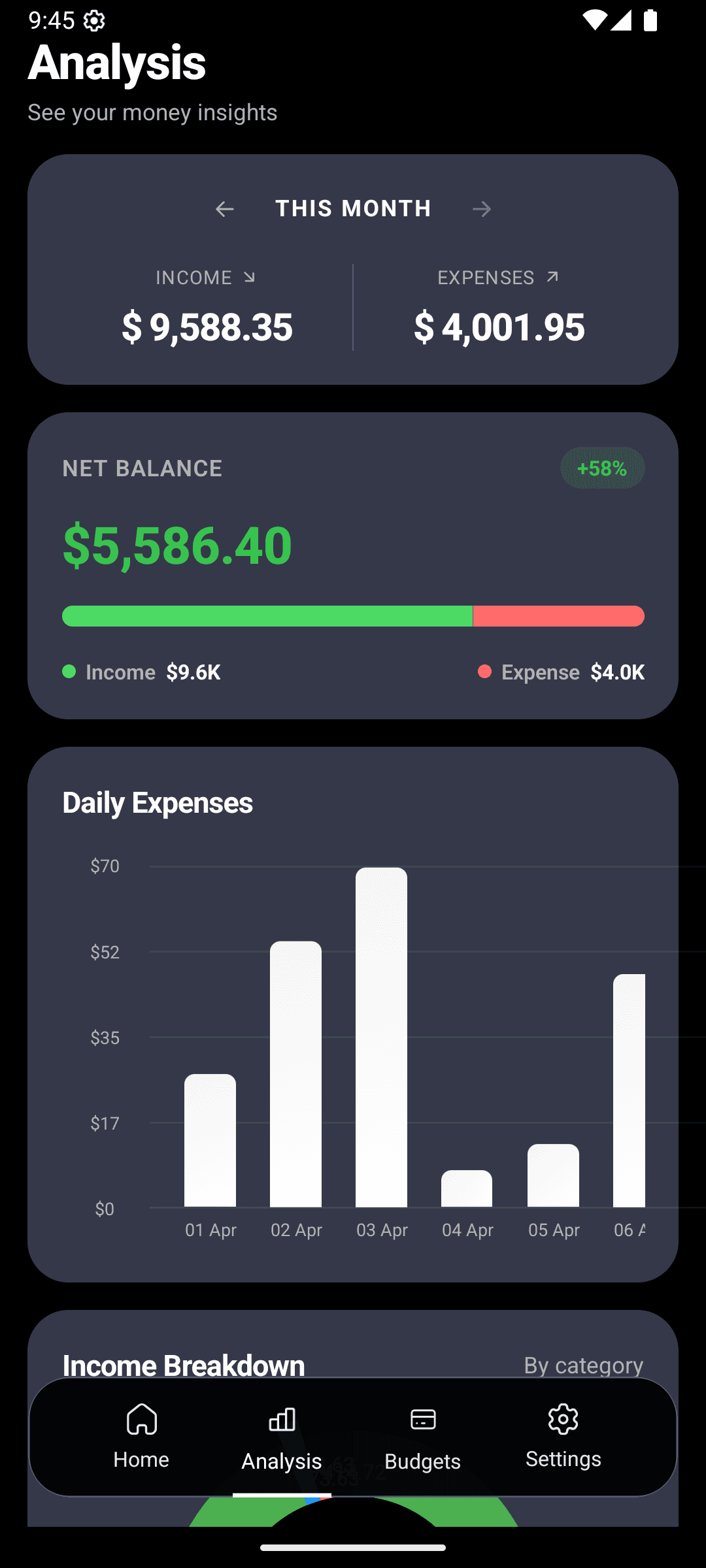Open Settings using the gear icon

[x=563, y=1420]
